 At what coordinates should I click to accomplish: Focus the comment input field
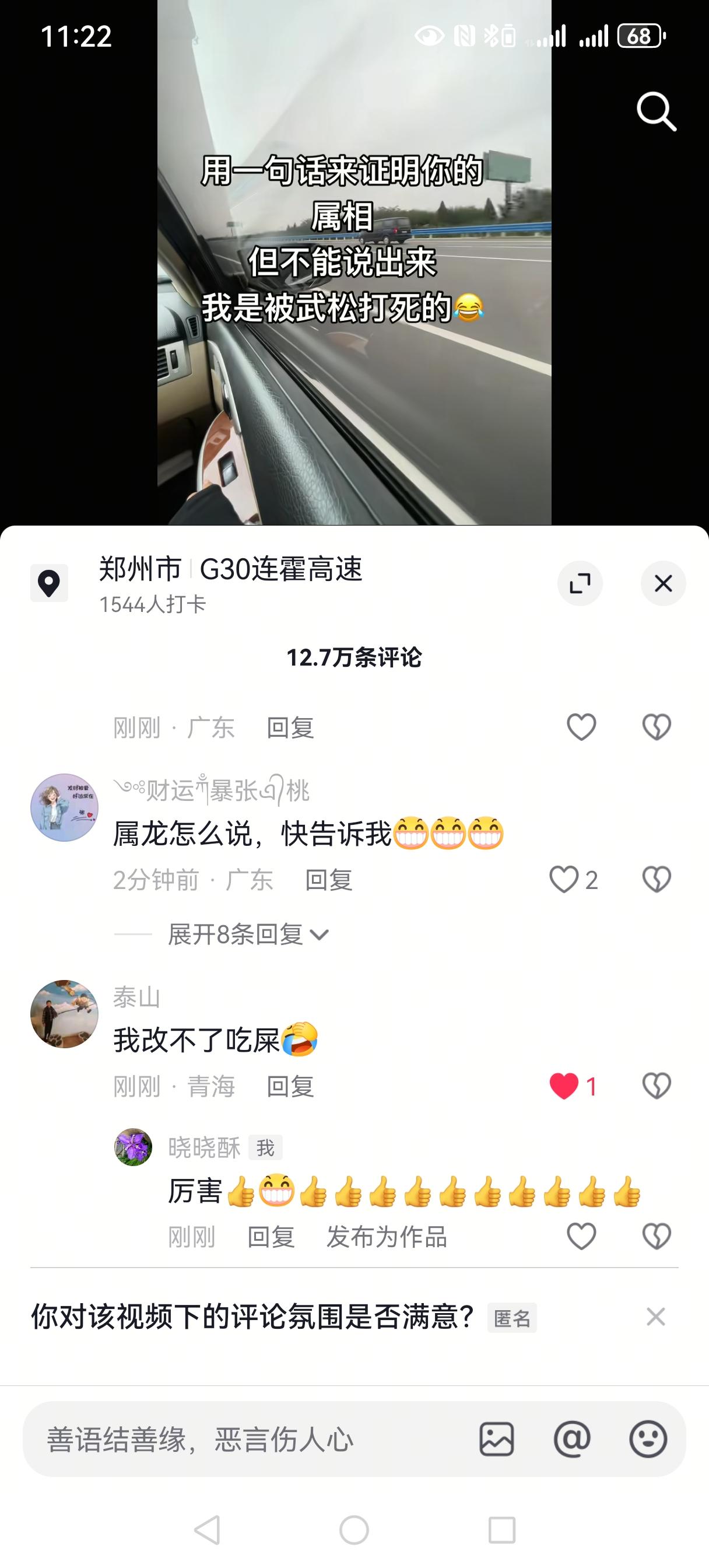244,1440
